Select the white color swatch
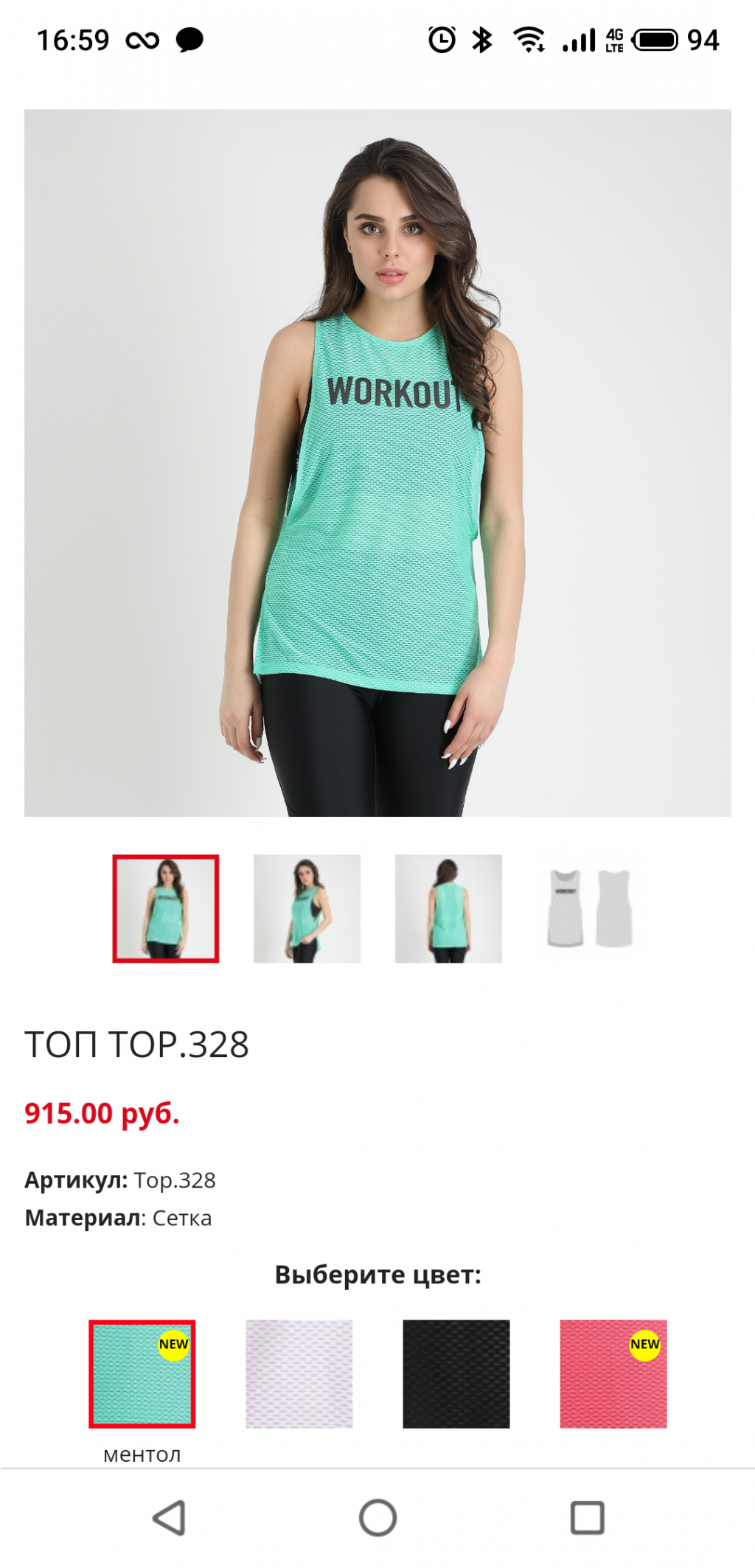 coord(299,1373)
